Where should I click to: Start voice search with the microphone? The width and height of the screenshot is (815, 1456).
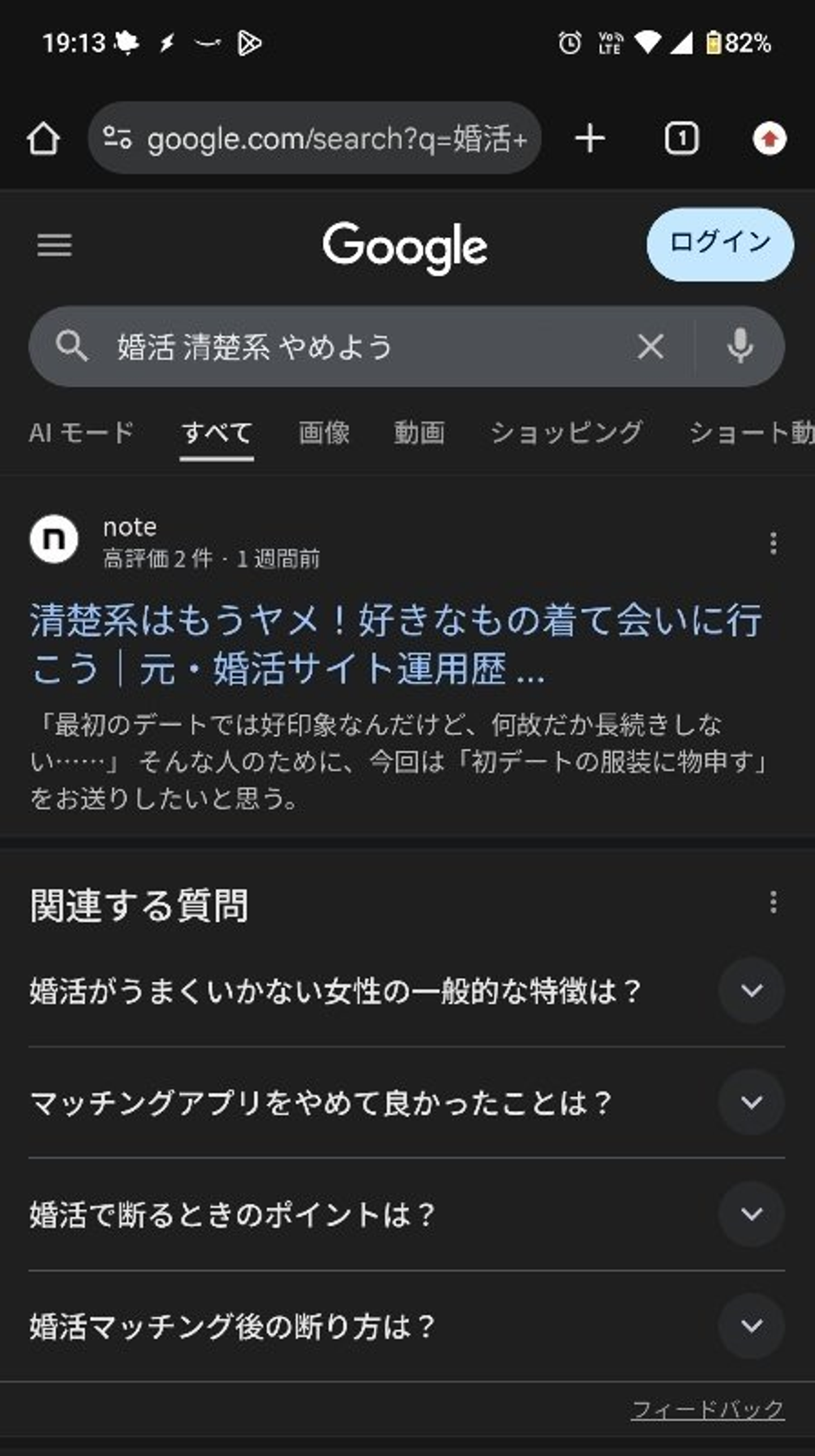click(x=740, y=347)
